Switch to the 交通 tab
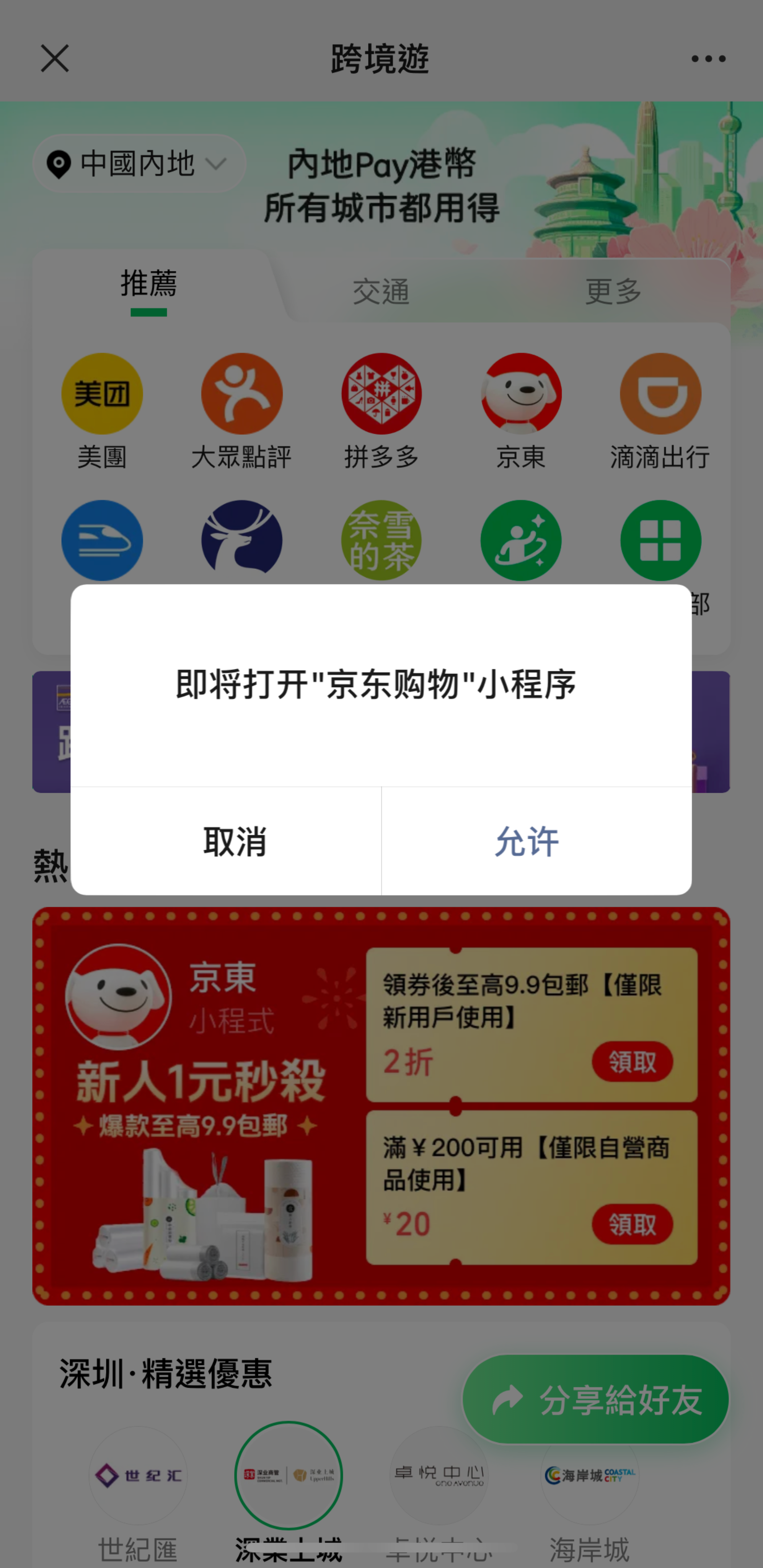Image resolution: width=763 pixels, height=1568 pixels. 381,291
